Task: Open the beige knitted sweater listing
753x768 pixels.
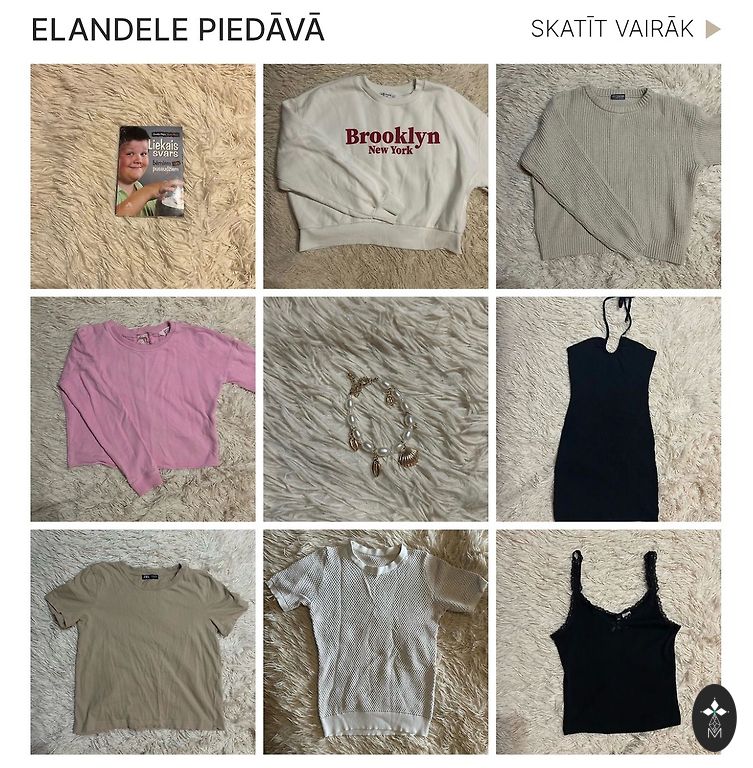Action: pyautogui.click(x=608, y=176)
